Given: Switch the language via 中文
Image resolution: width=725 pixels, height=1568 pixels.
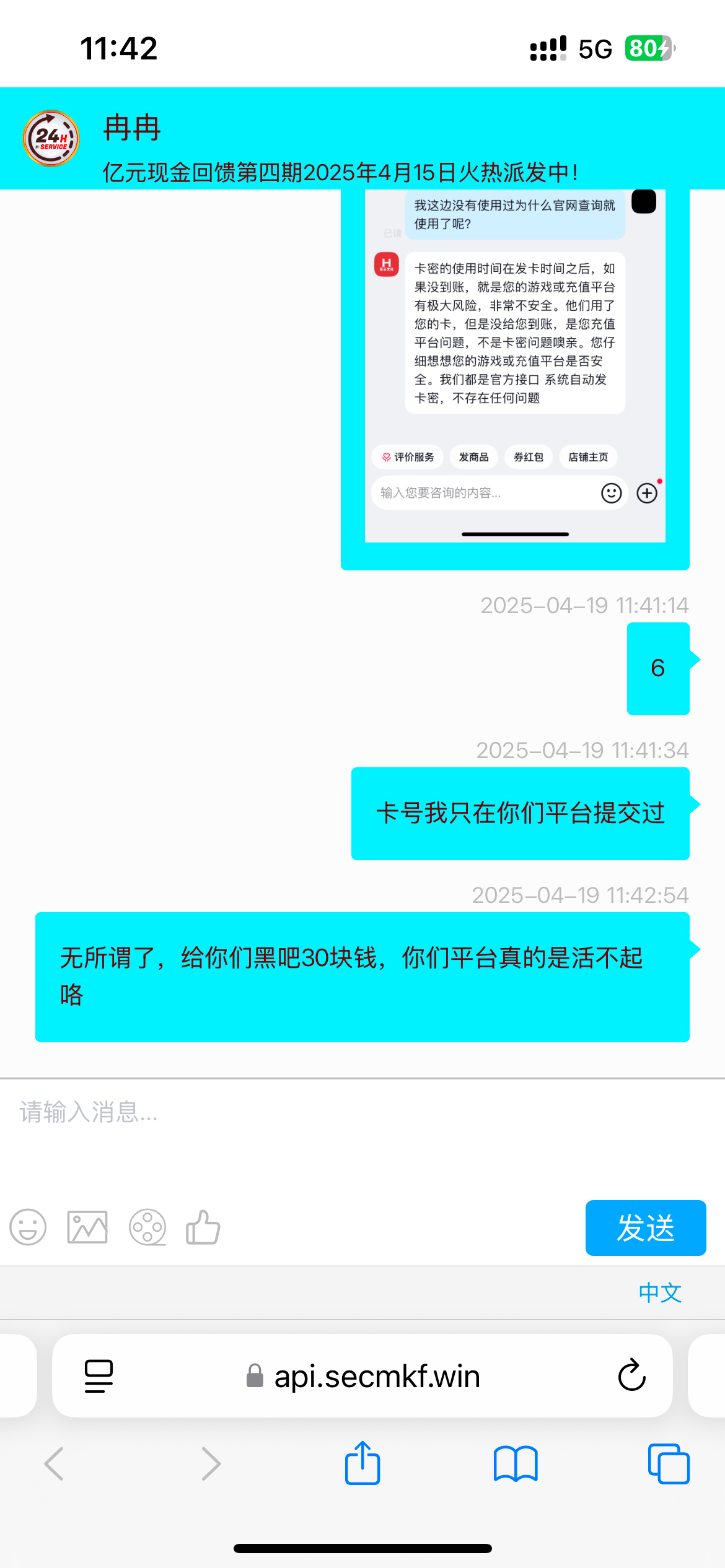Looking at the screenshot, I should [660, 1293].
